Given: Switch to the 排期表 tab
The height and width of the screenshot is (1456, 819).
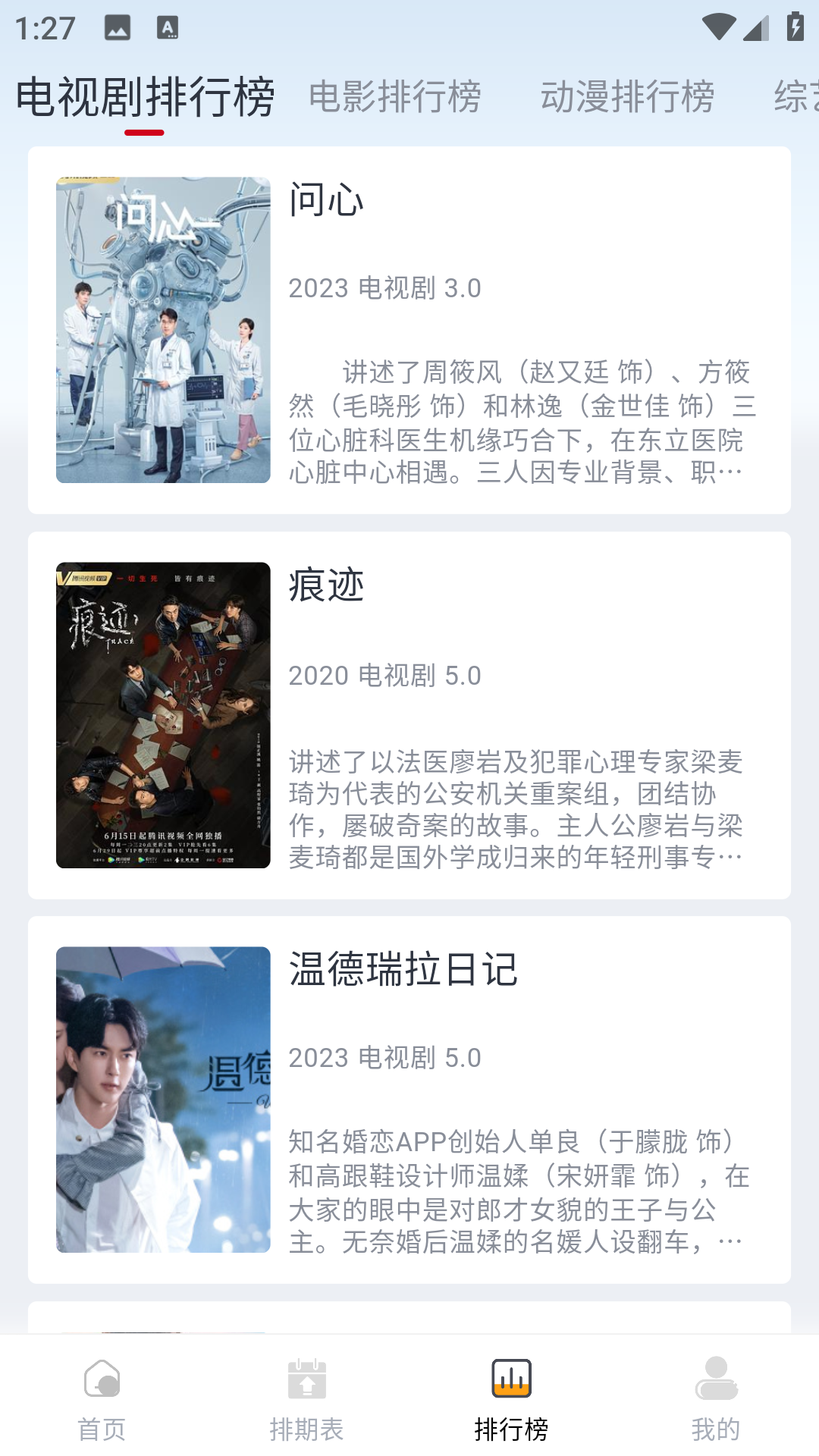Looking at the screenshot, I should click(x=307, y=1397).
